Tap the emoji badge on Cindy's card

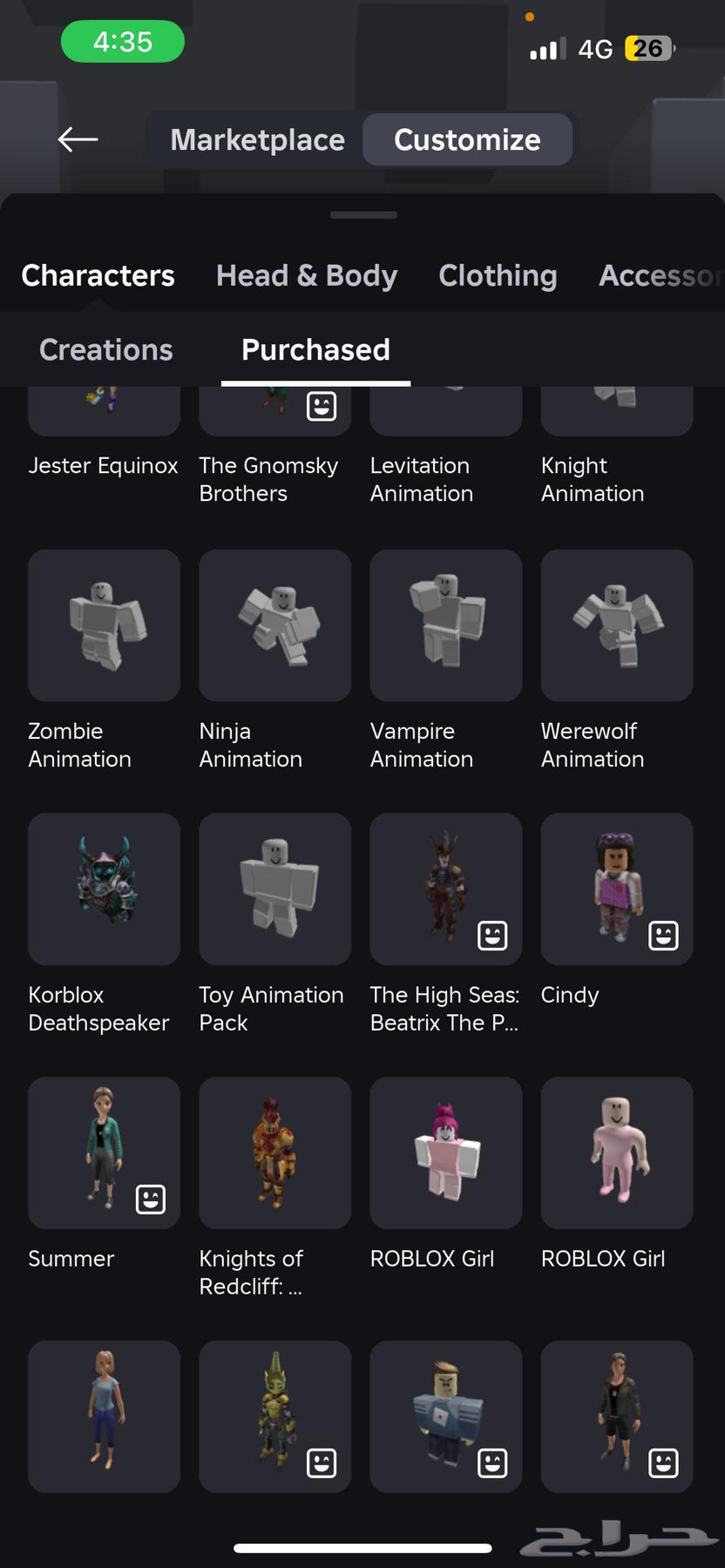click(x=663, y=936)
